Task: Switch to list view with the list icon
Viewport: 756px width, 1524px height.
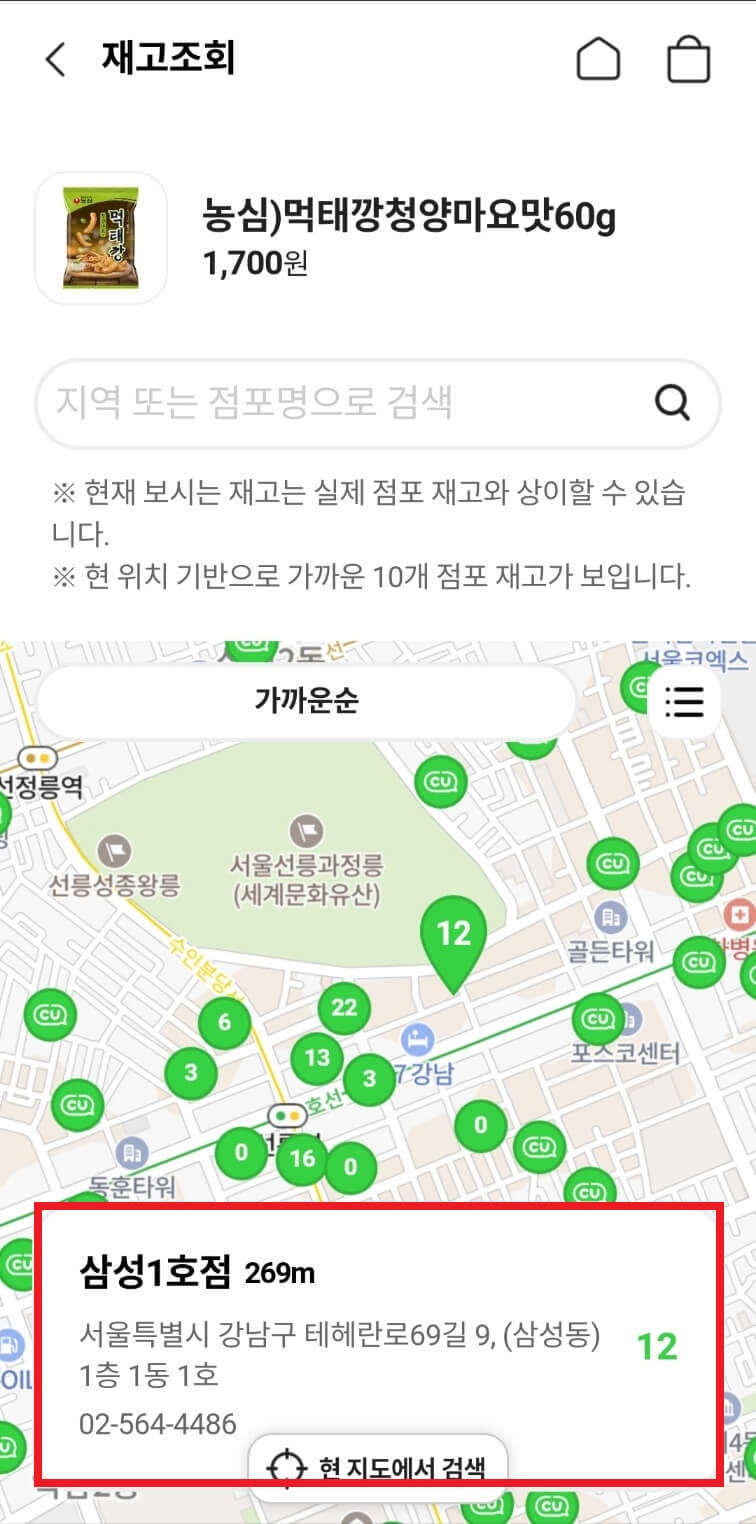Action: pyautogui.click(x=684, y=703)
